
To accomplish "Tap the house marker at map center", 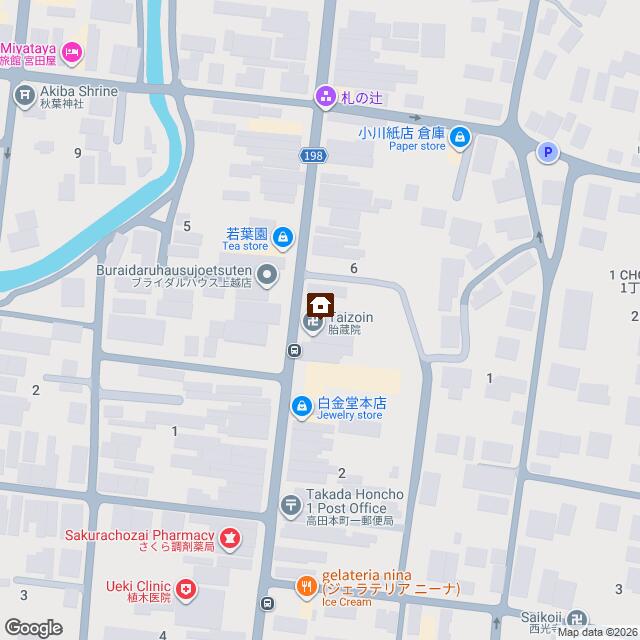I will click(320, 304).
